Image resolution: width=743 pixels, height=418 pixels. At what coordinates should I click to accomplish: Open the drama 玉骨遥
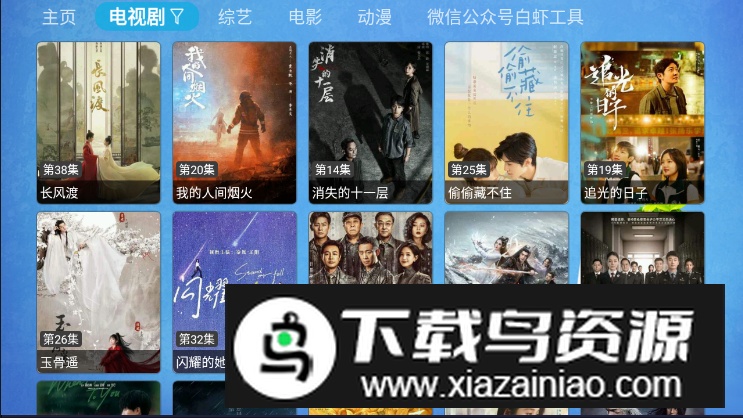coord(98,290)
